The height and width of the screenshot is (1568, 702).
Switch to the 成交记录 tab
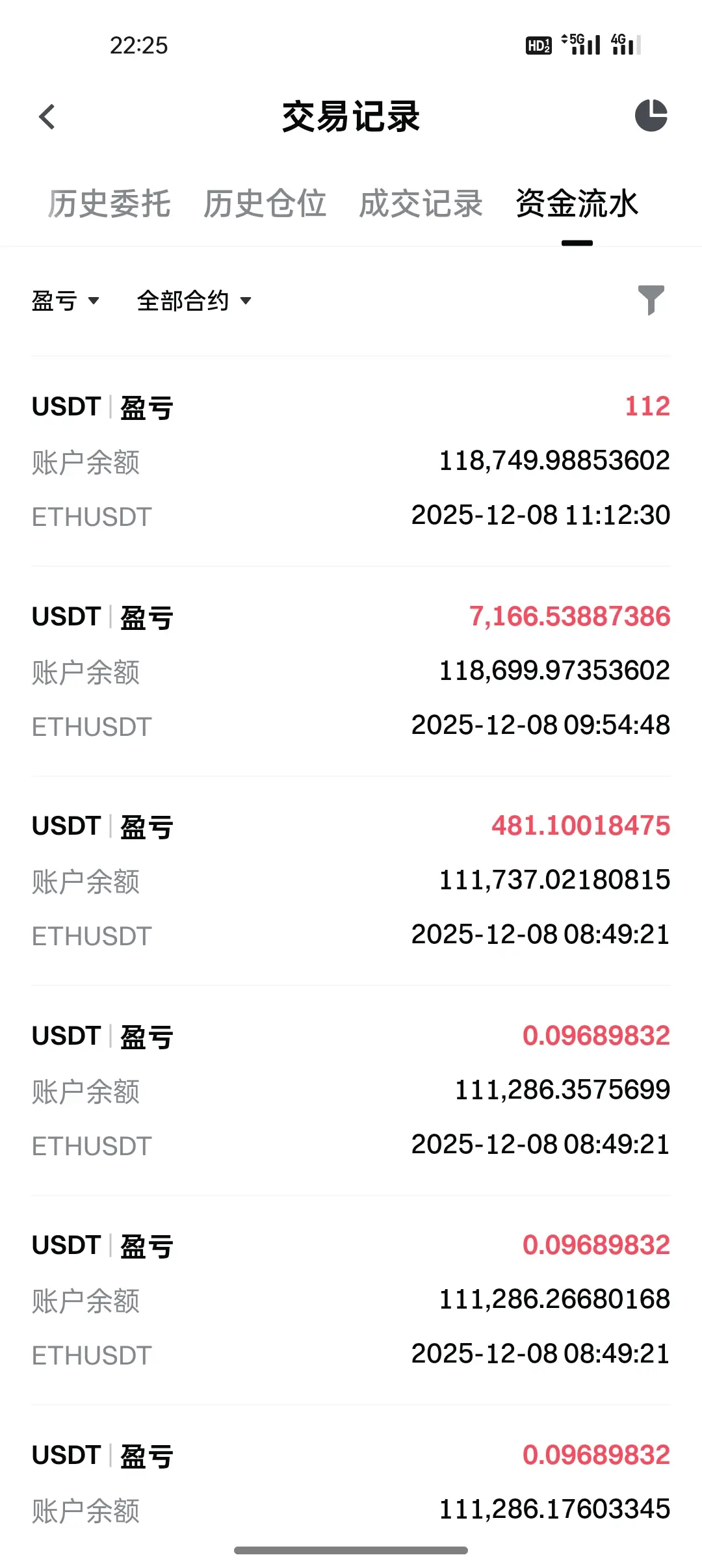click(421, 203)
